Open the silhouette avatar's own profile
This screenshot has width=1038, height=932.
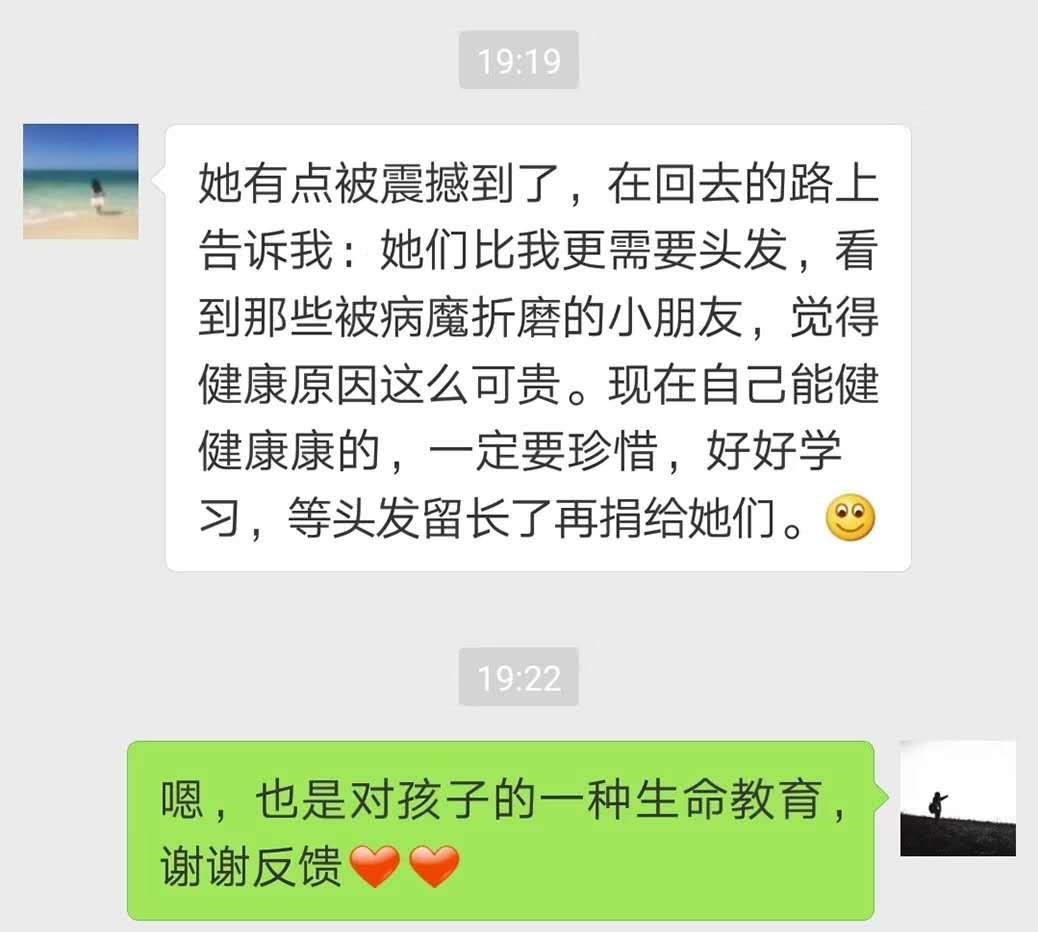point(957,798)
